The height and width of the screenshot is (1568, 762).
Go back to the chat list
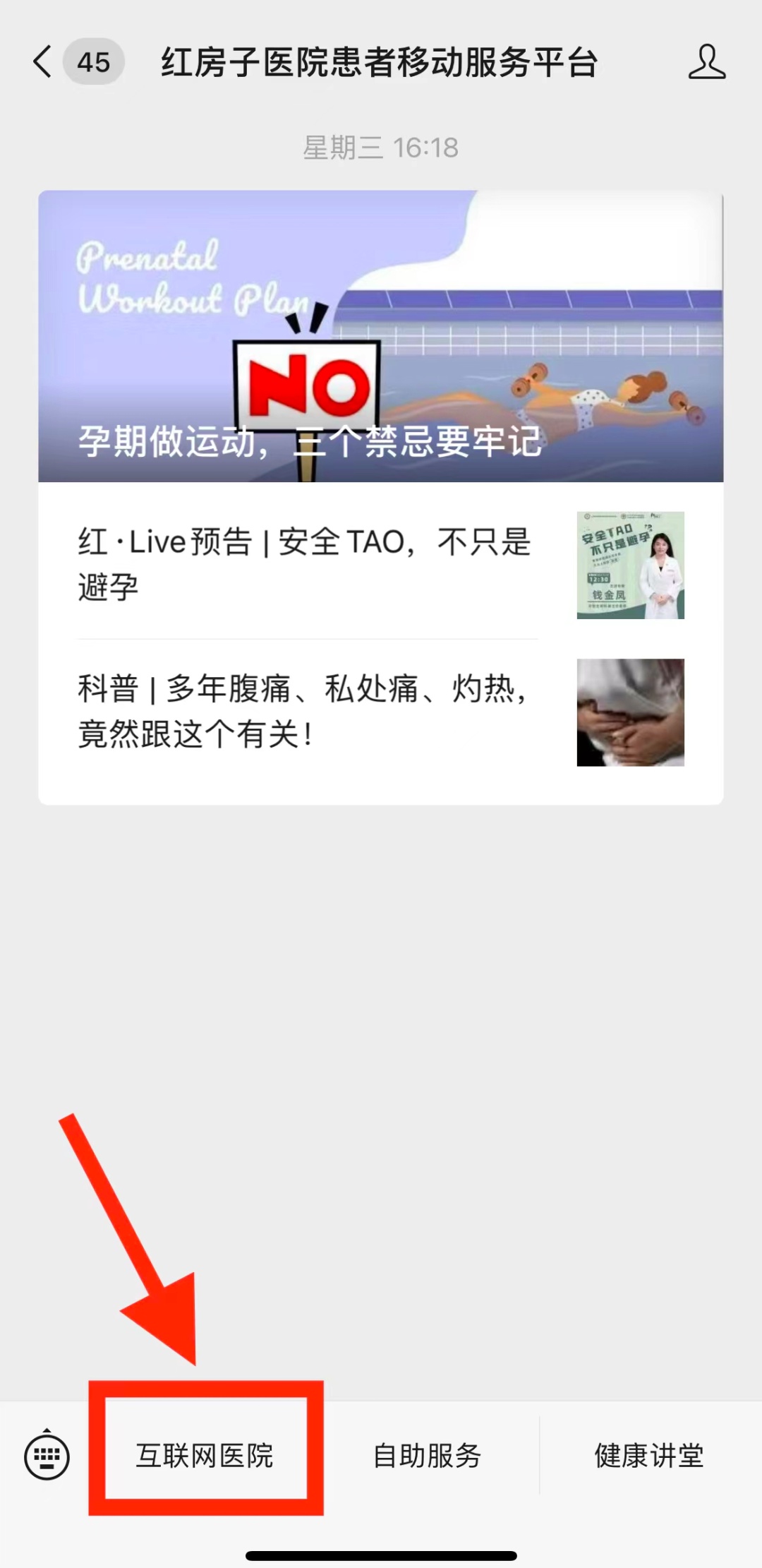pos(44,62)
